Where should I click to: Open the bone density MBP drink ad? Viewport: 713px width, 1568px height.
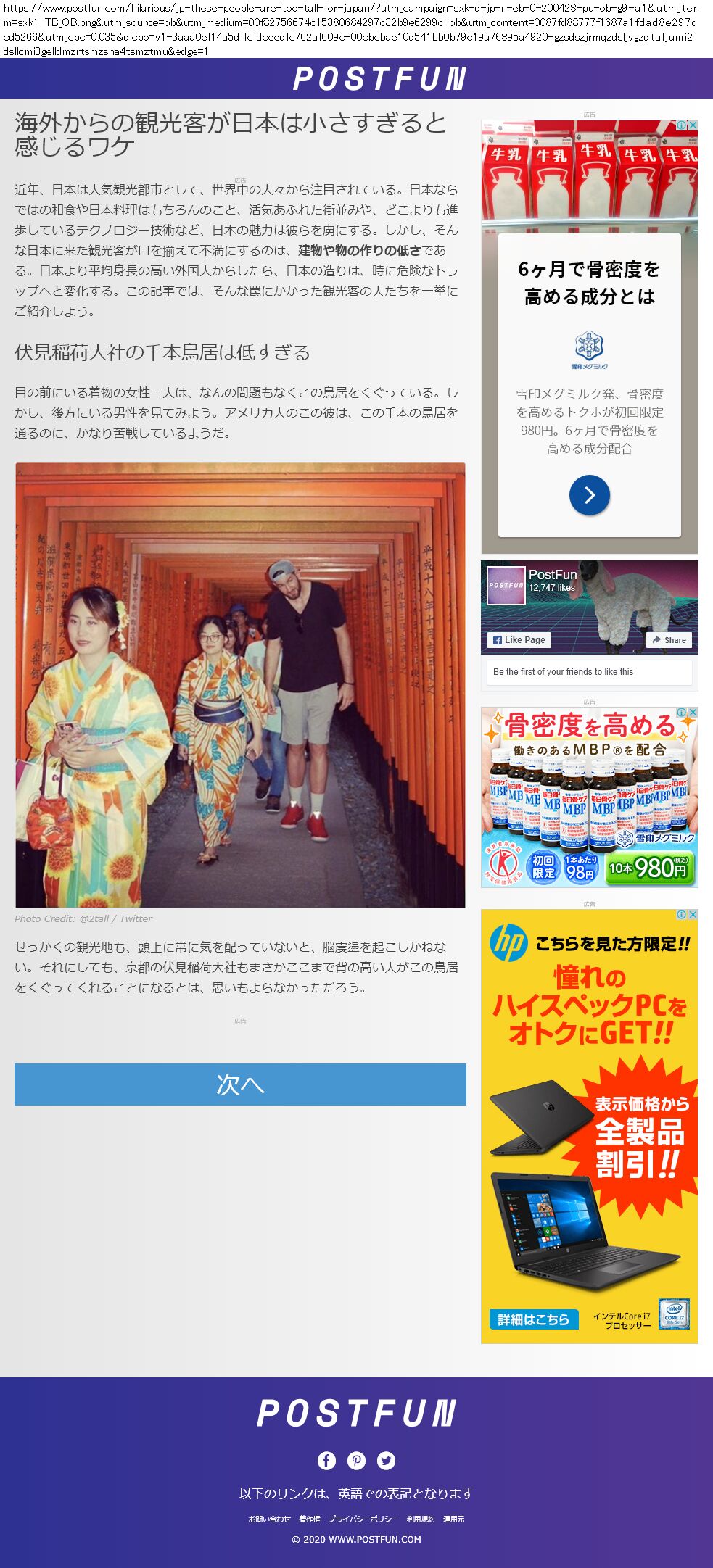[589, 797]
